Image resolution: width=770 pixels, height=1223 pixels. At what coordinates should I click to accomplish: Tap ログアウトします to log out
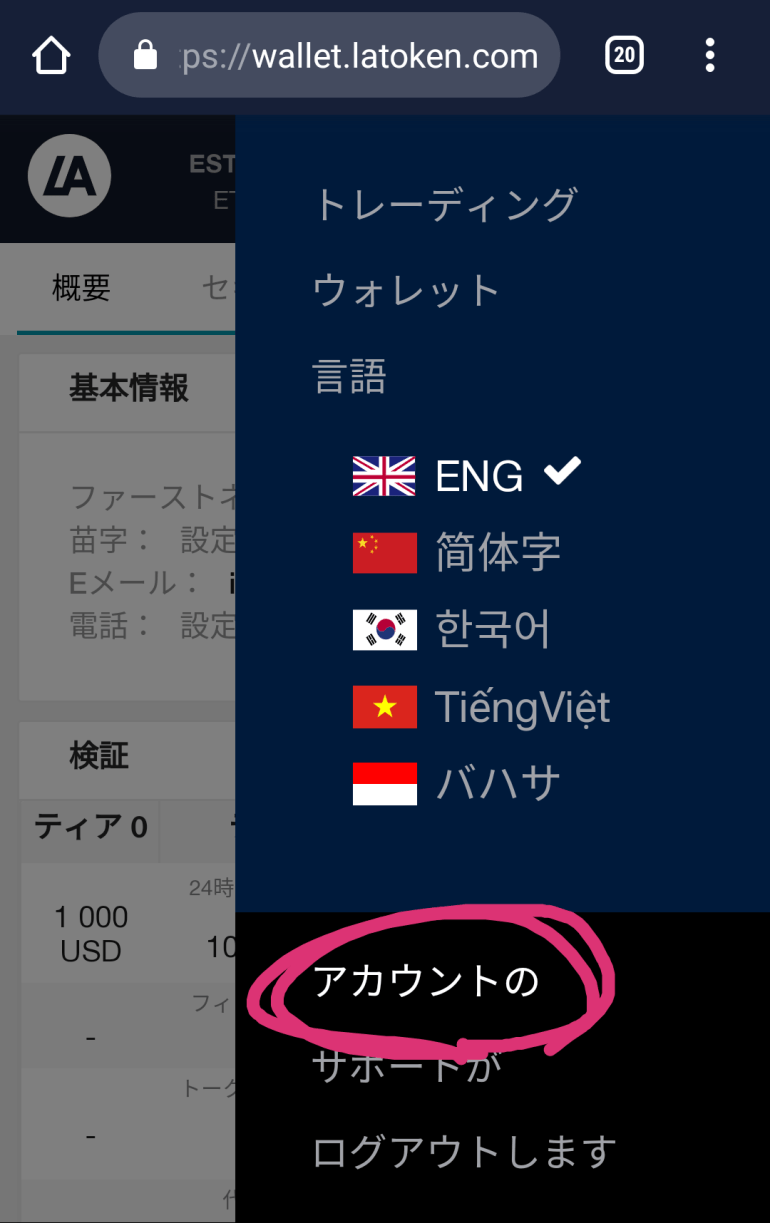464,1152
